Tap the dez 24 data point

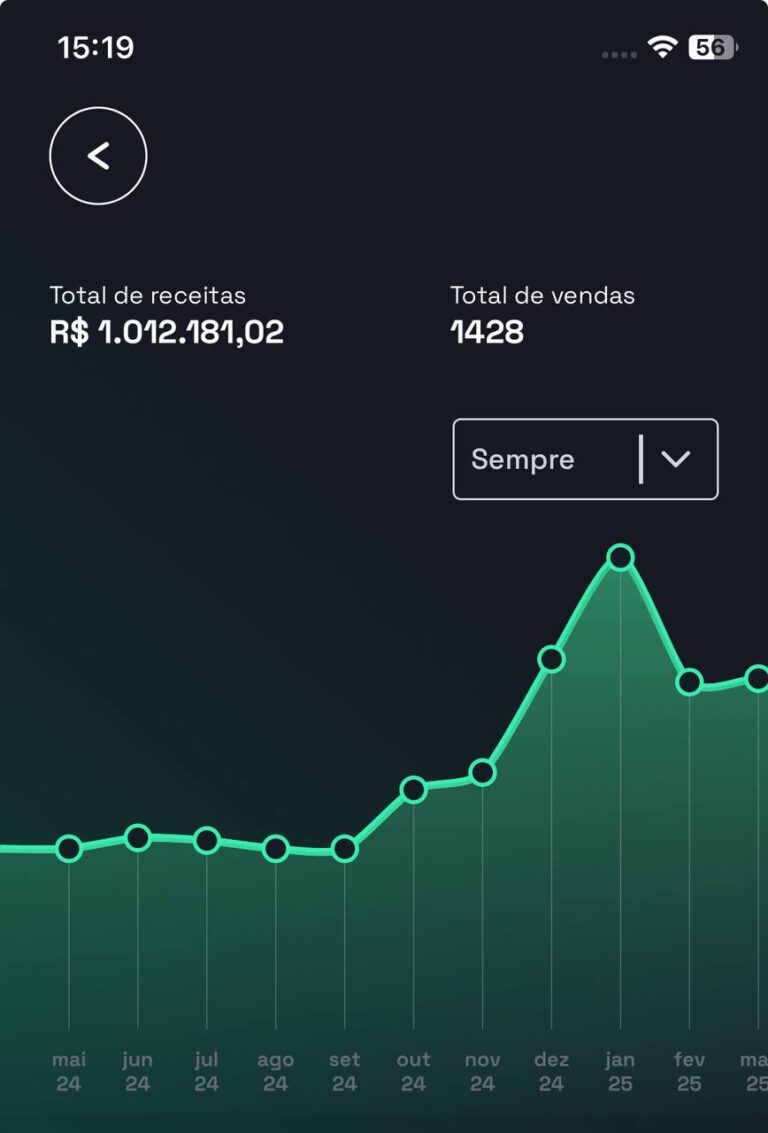[x=551, y=659]
